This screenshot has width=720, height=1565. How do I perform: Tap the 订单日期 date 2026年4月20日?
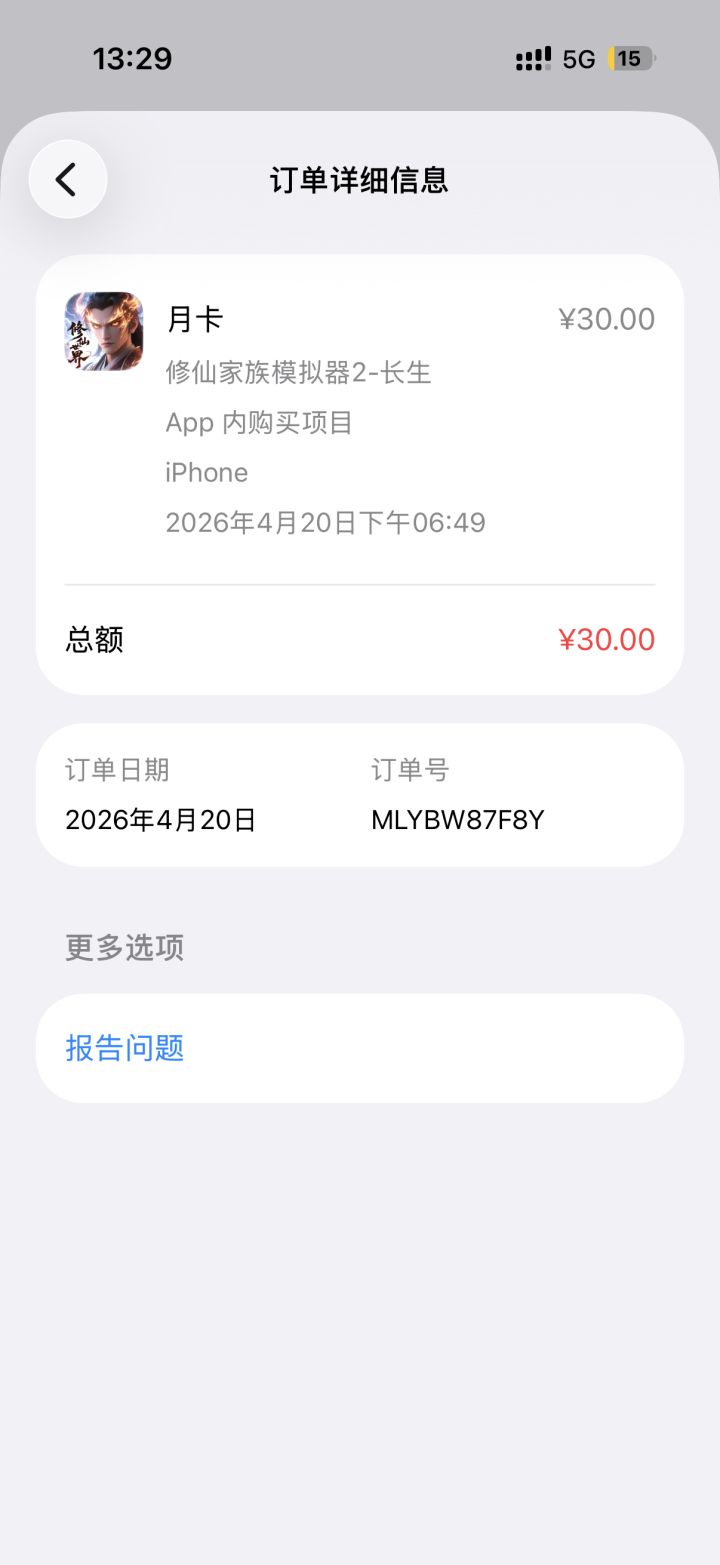pyautogui.click(x=160, y=819)
